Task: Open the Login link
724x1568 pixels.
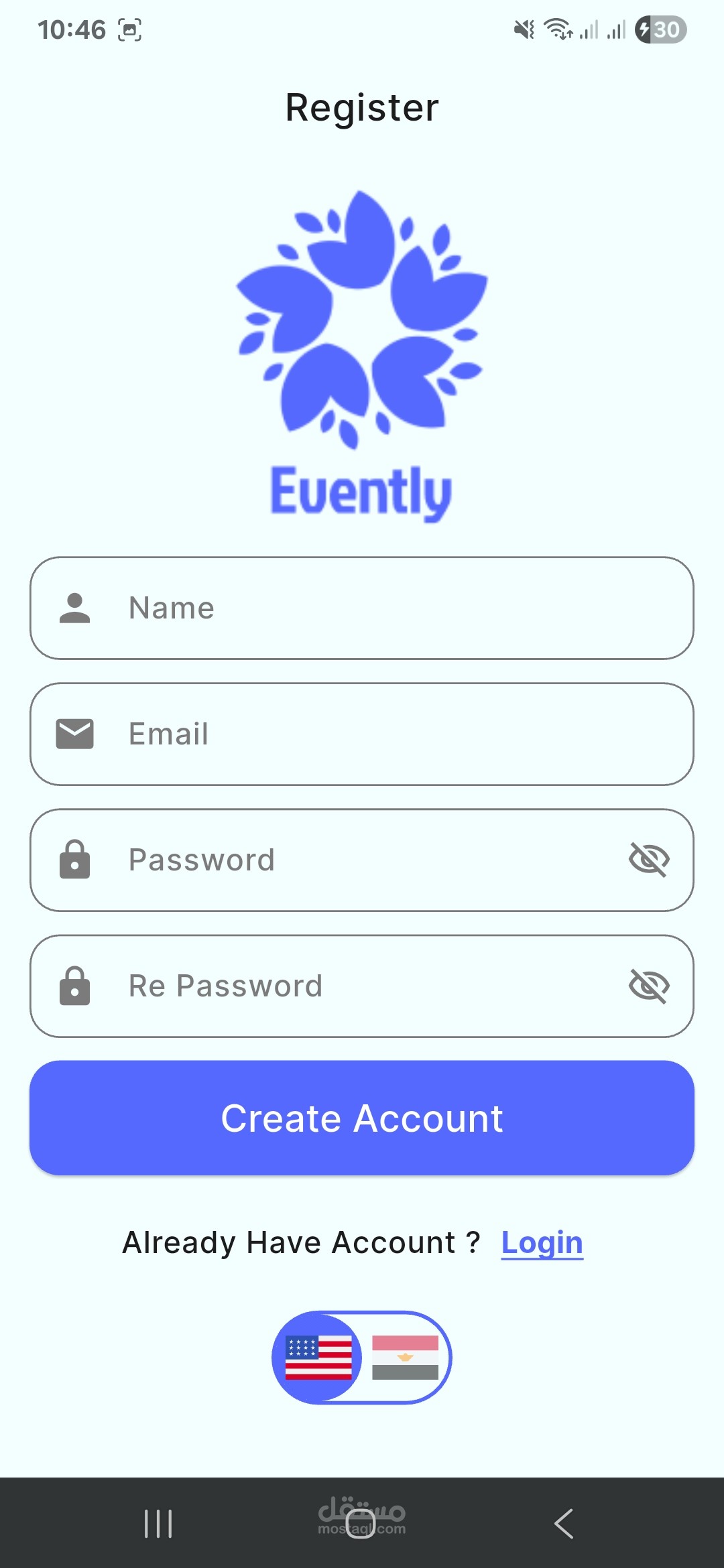Action: pos(542,1243)
